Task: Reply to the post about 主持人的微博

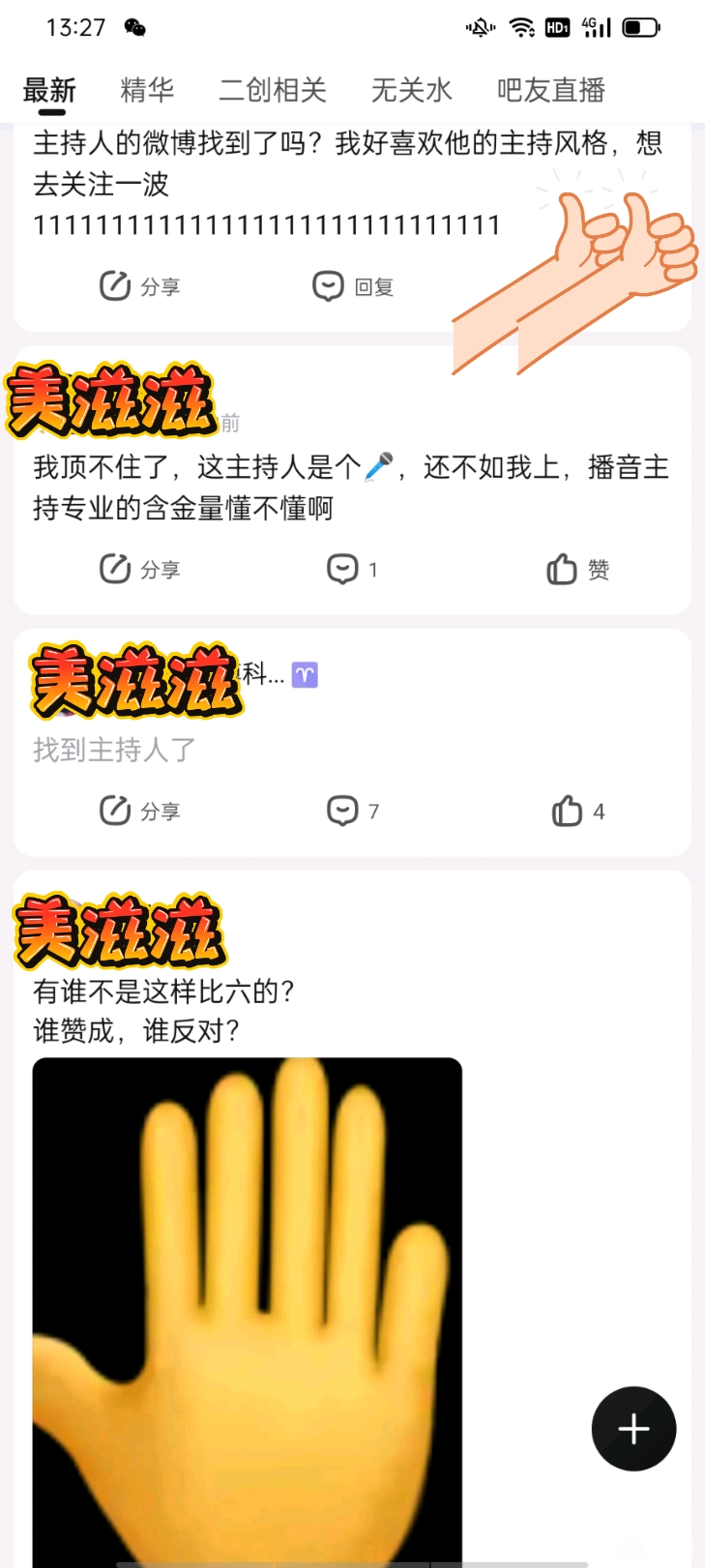Action: [x=353, y=286]
